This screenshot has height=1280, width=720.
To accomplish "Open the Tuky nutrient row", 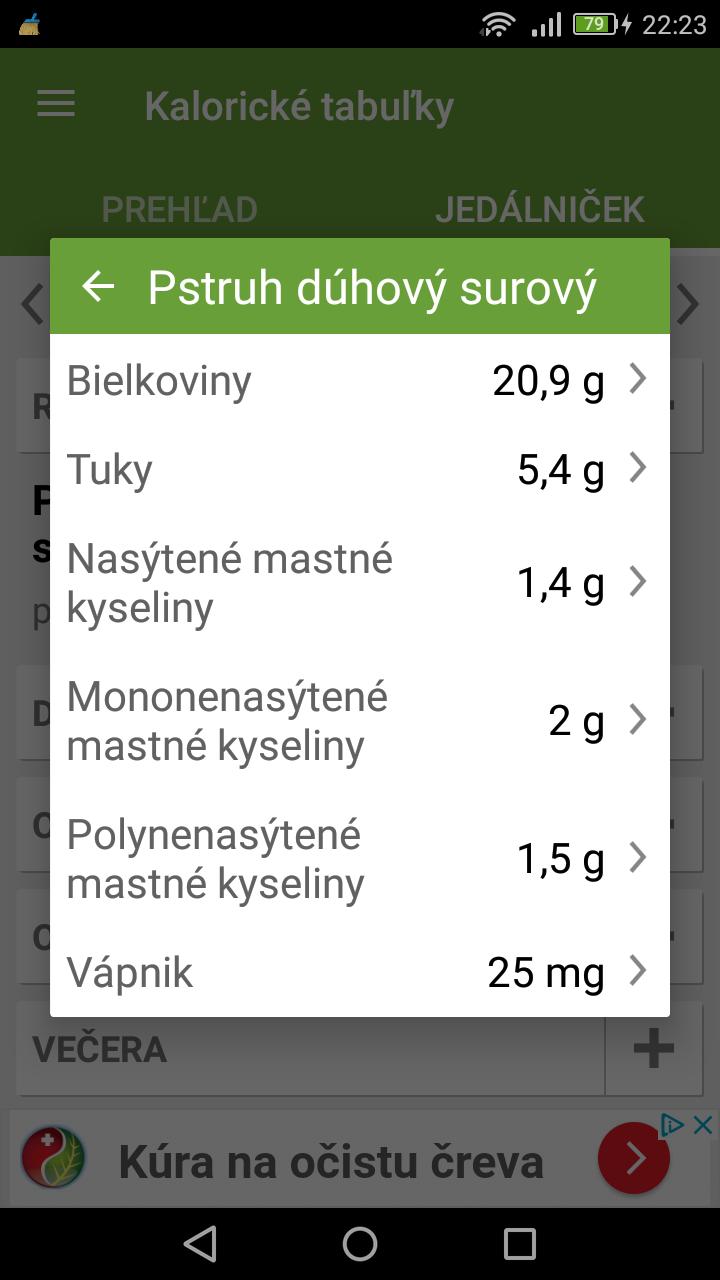I will click(x=359, y=469).
